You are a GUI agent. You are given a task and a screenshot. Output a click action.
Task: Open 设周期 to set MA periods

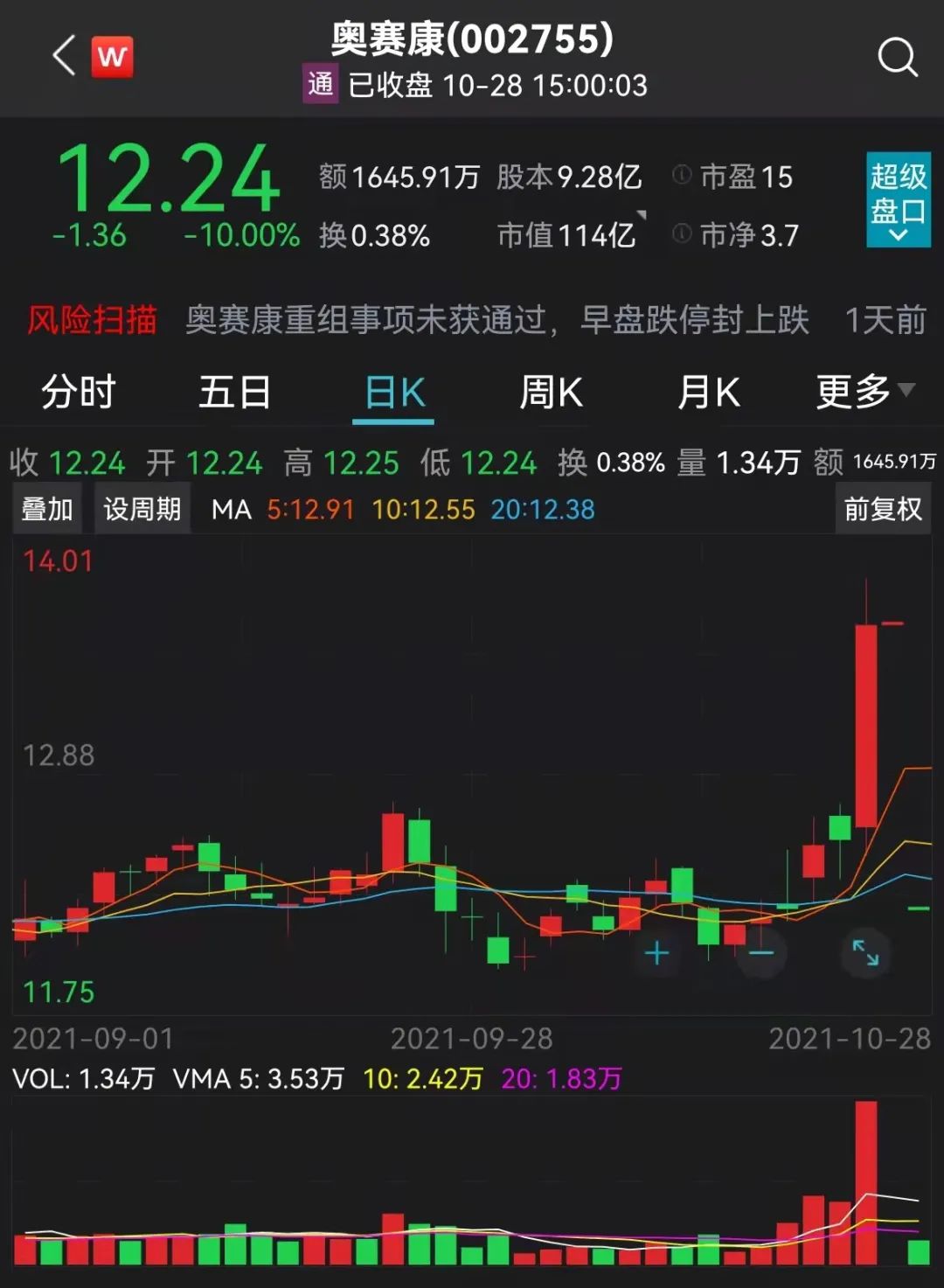point(142,509)
